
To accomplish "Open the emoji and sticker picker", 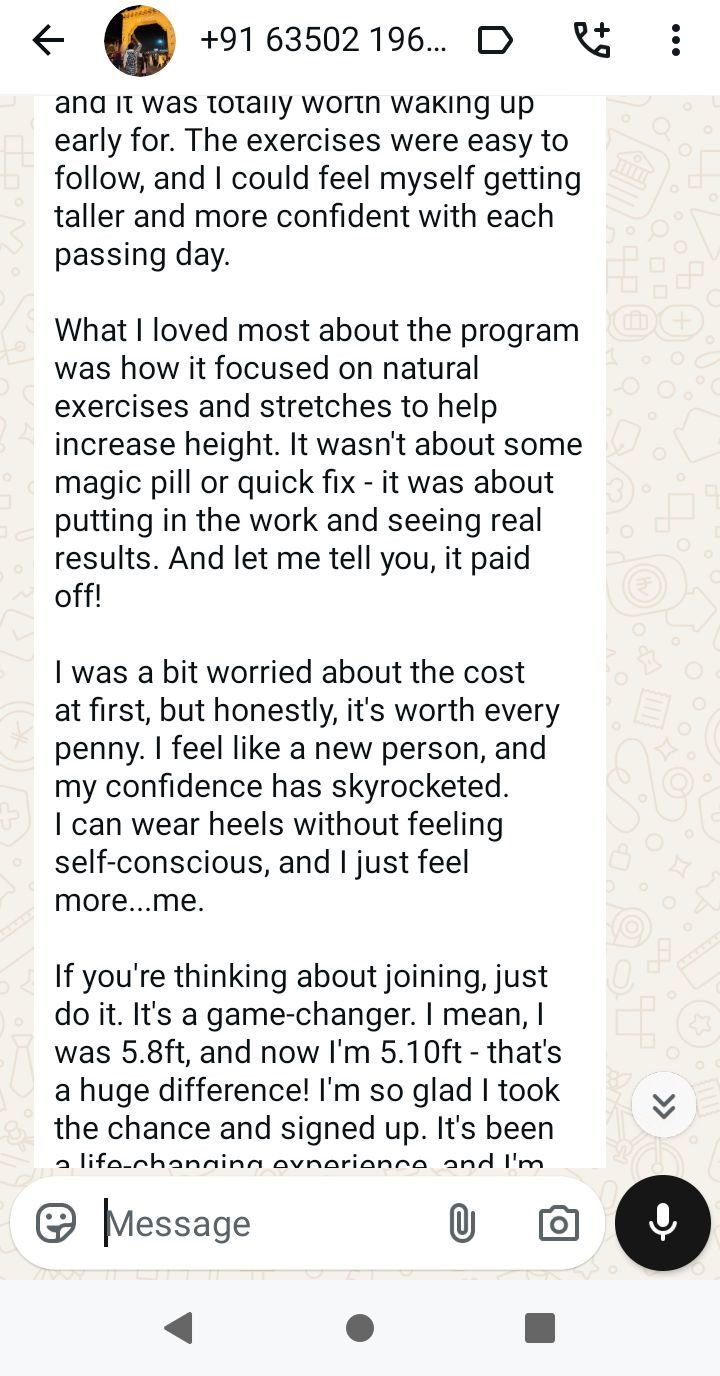I will (x=56, y=1223).
